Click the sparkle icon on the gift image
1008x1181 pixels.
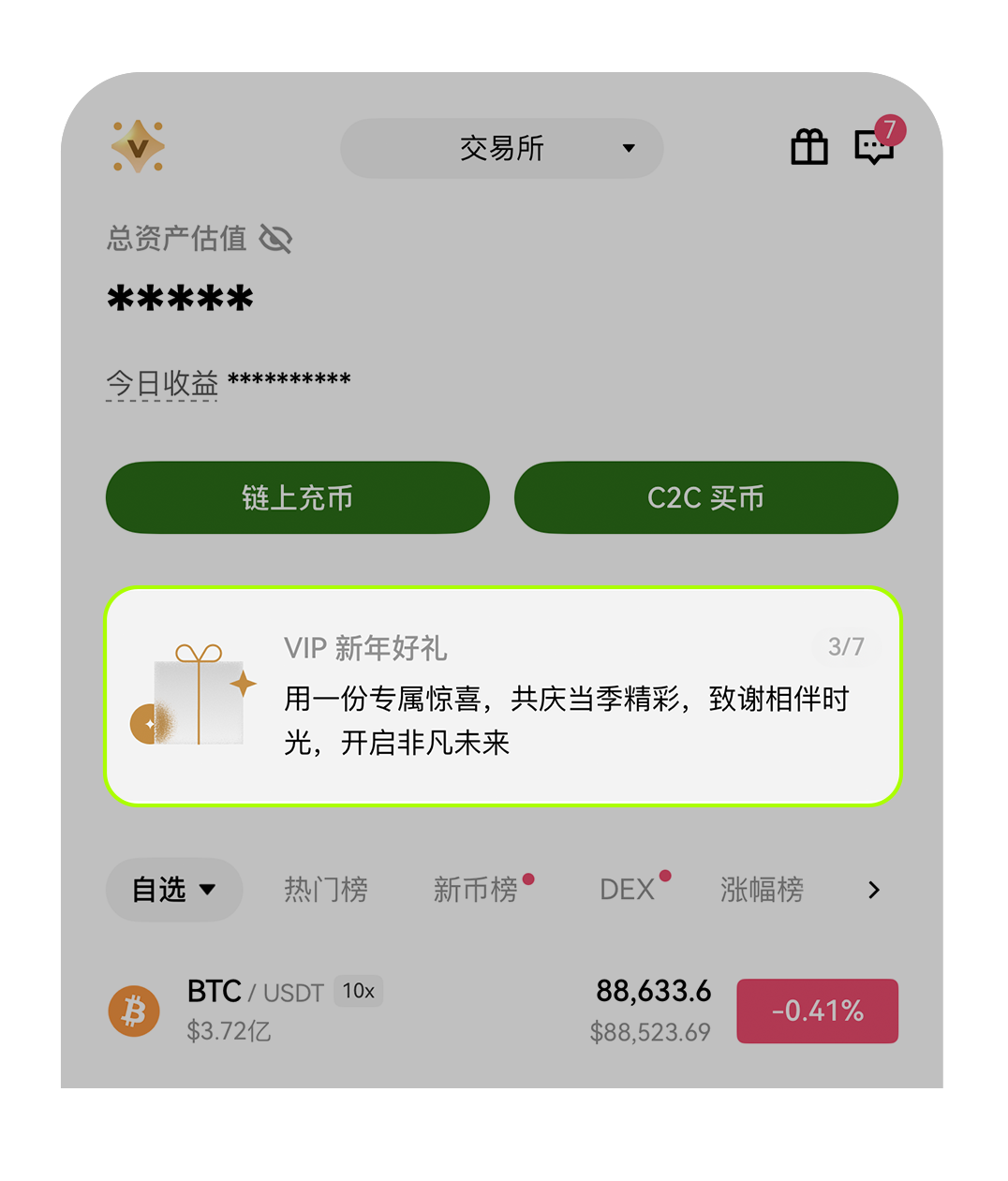[245, 685]
